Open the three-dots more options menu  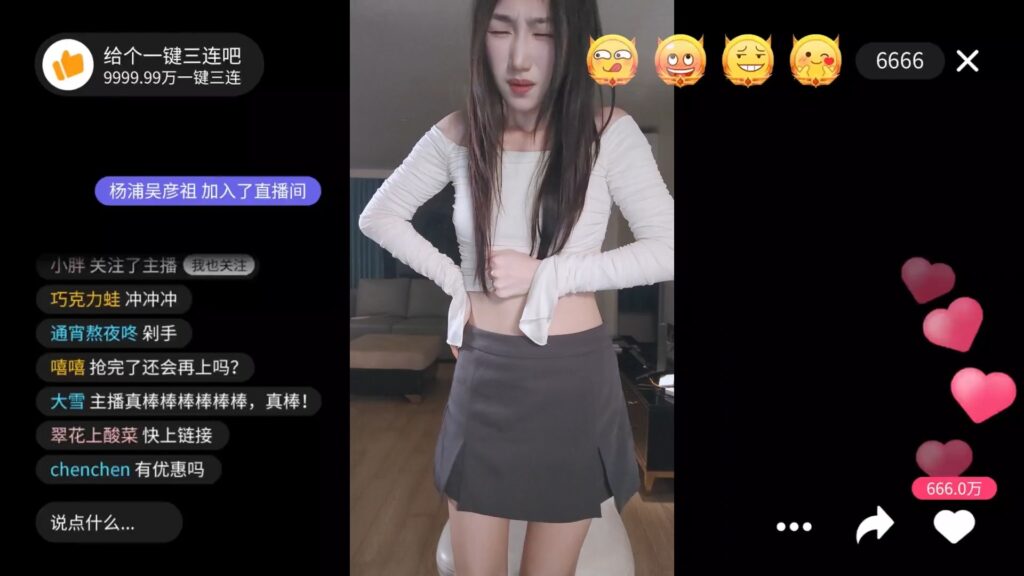click(795, 526)
